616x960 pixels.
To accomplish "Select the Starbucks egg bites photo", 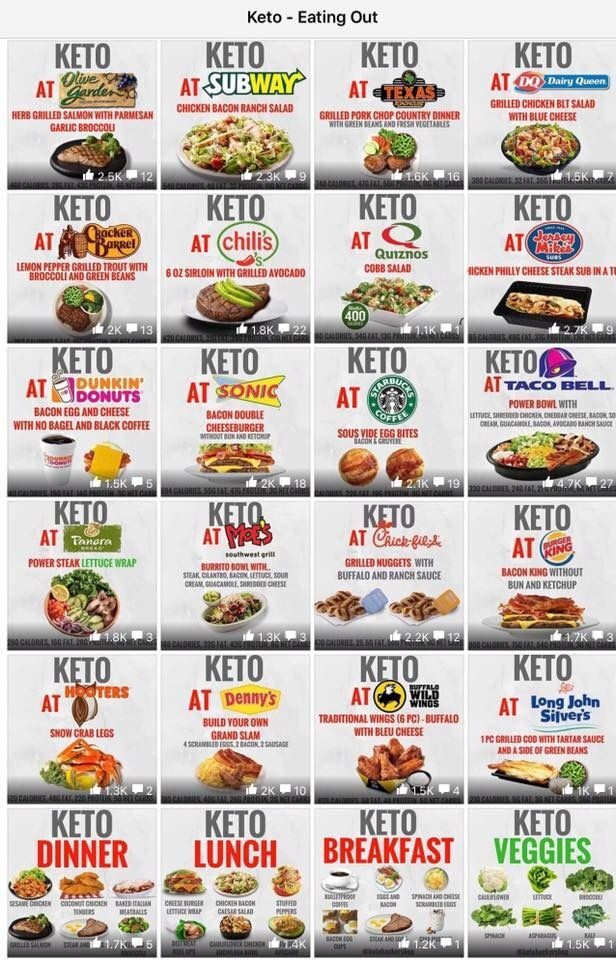I will click(x=389, y=421).
